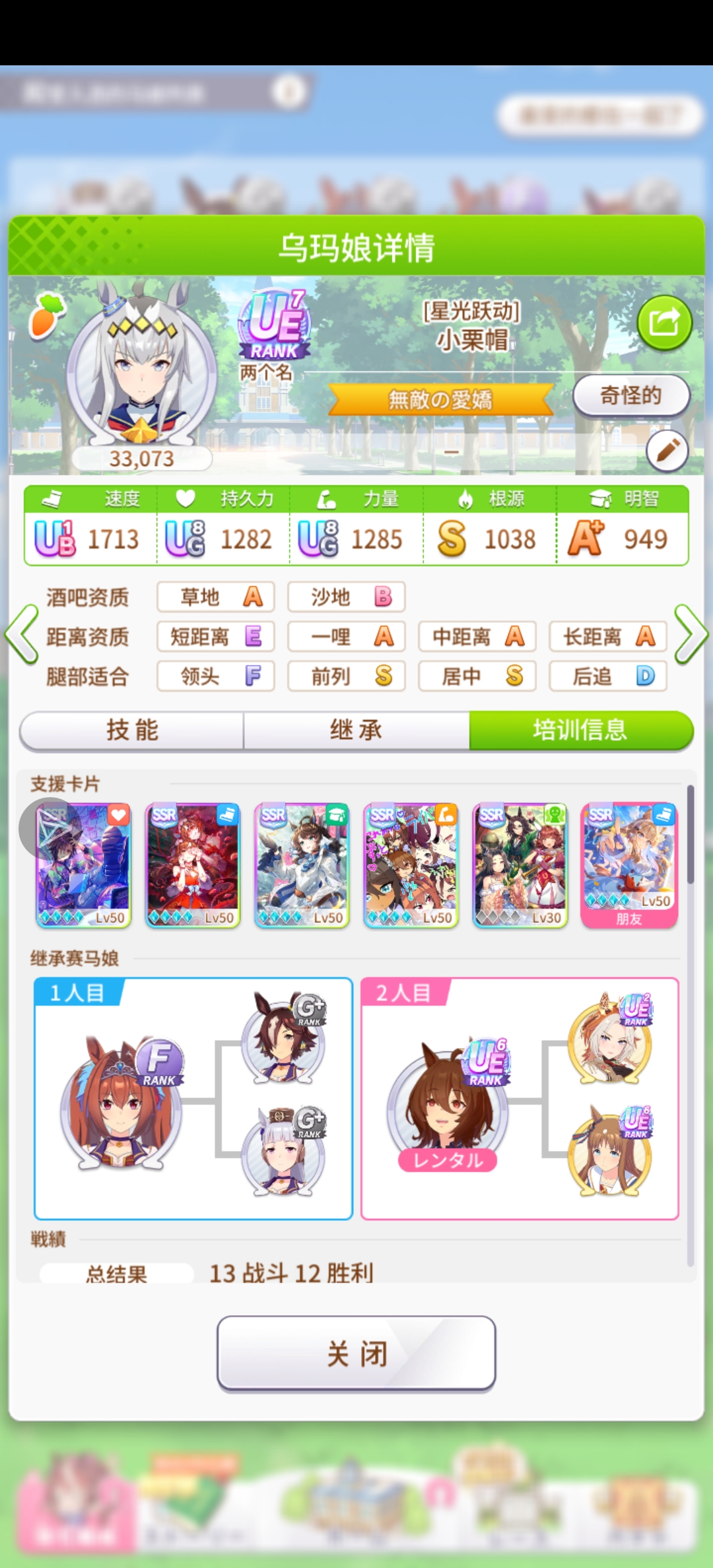Go to previous character with left arrow
The image size is (713, 1568).
tap(22, 635)
